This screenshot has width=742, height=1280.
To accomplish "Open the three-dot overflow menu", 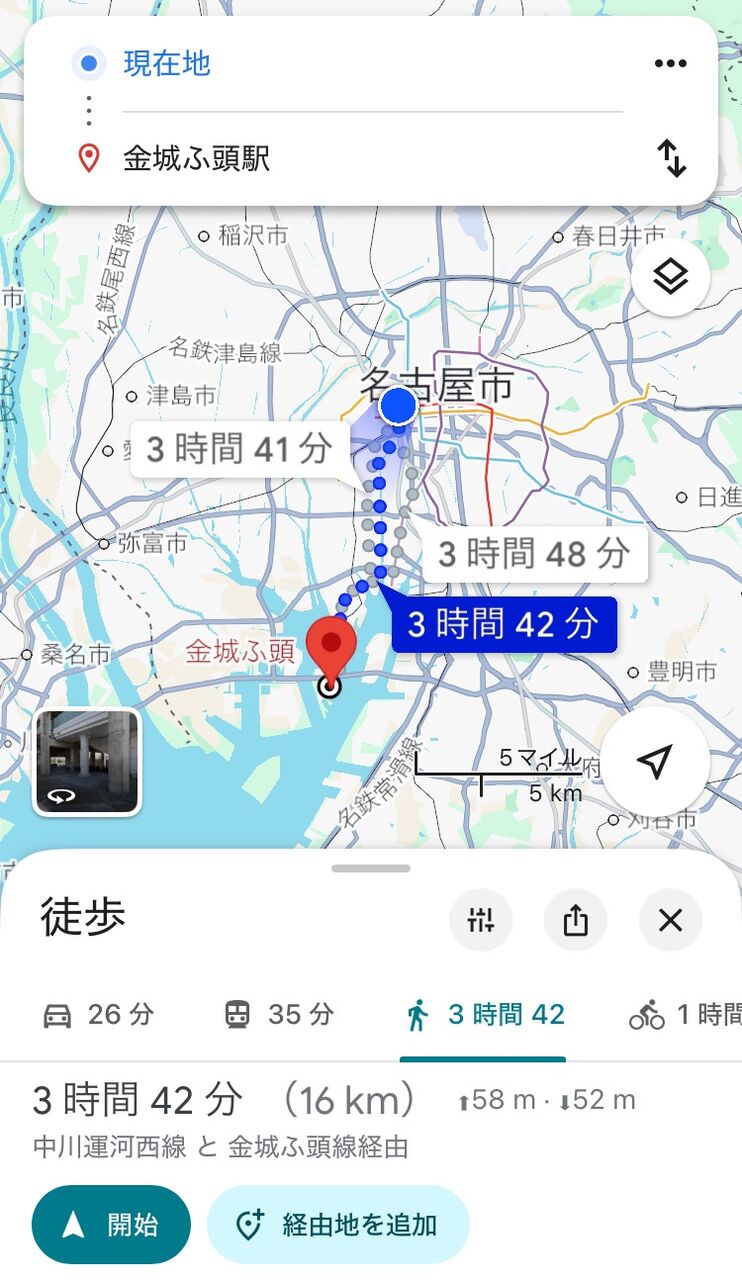I will pyautogui.click(x=670, y=64).
